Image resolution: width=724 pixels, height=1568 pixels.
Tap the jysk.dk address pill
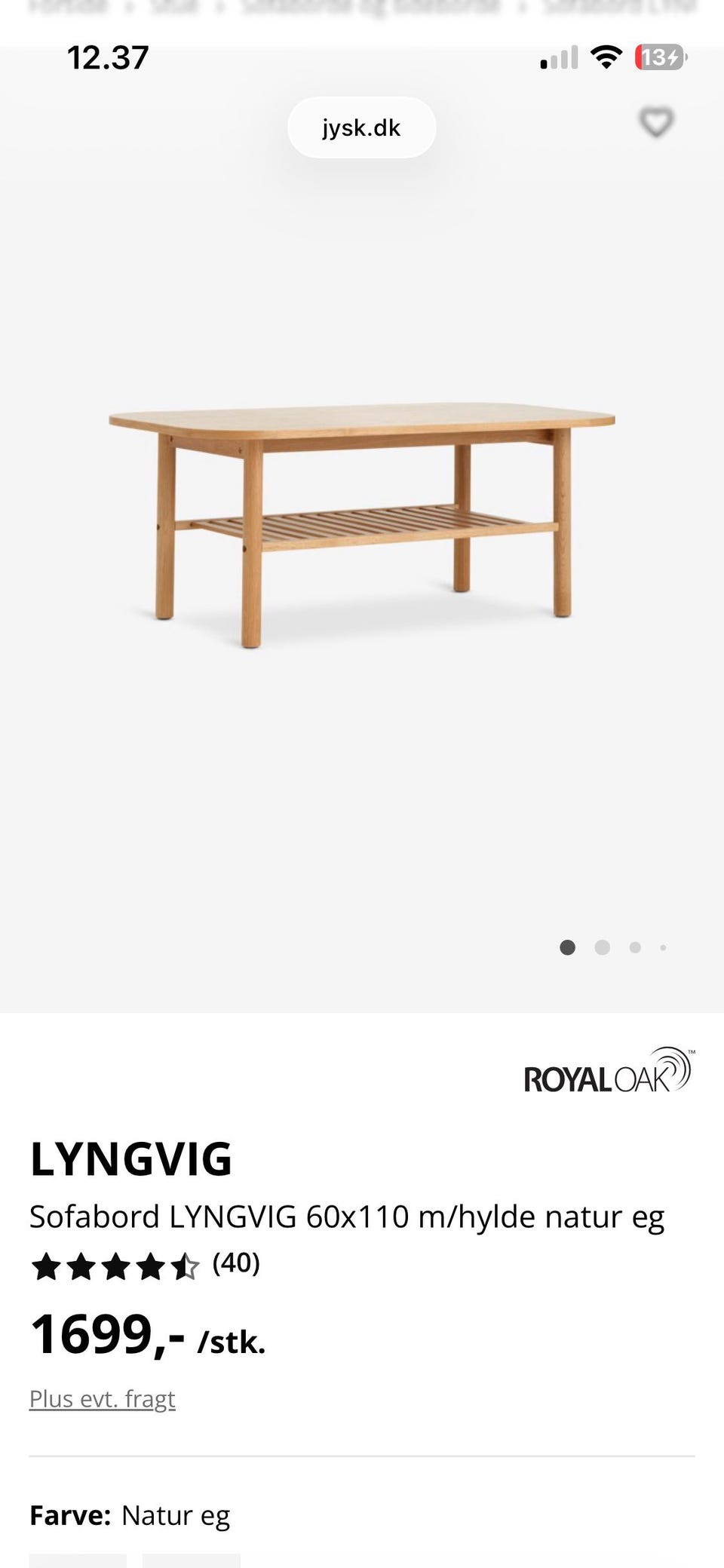[x=361, y=128]
